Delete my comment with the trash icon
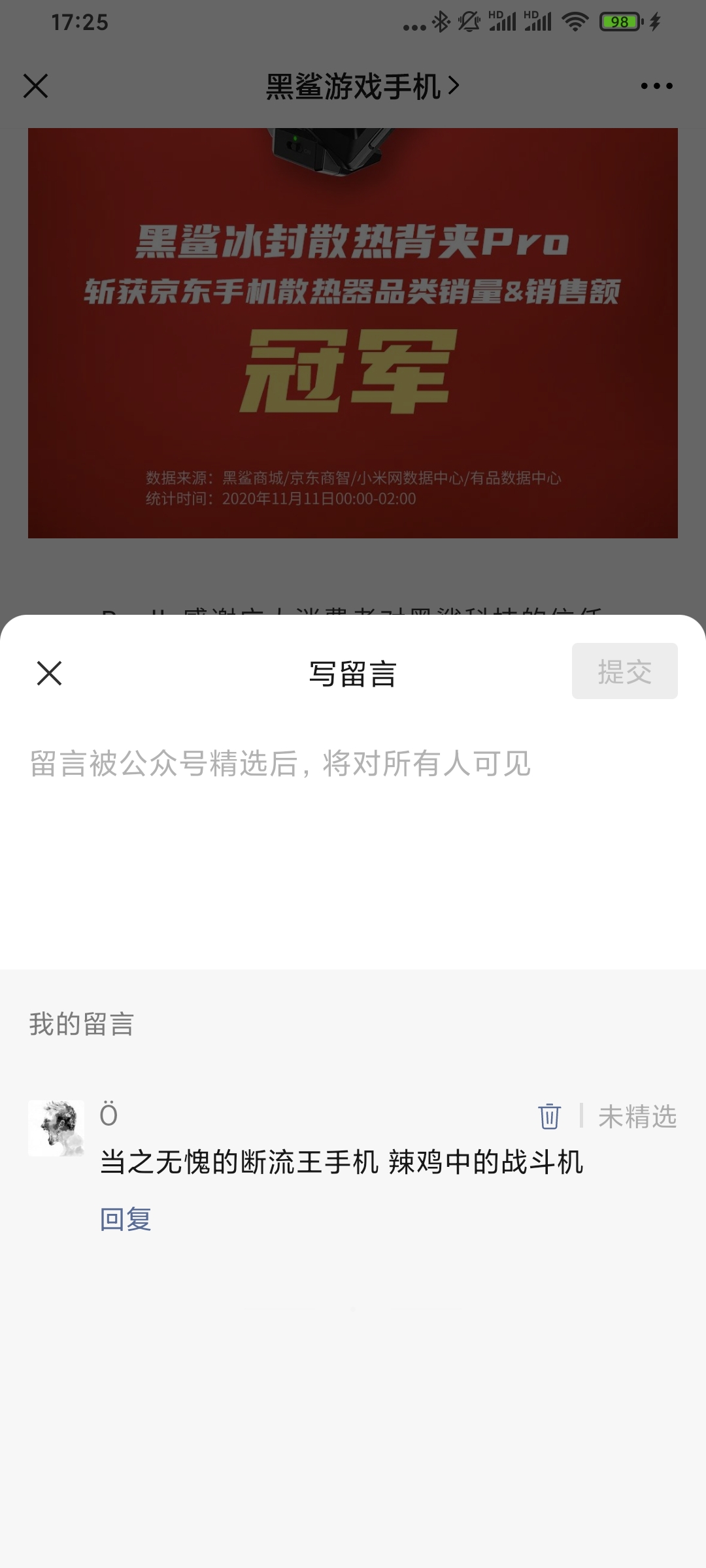 coord(549,1116)
